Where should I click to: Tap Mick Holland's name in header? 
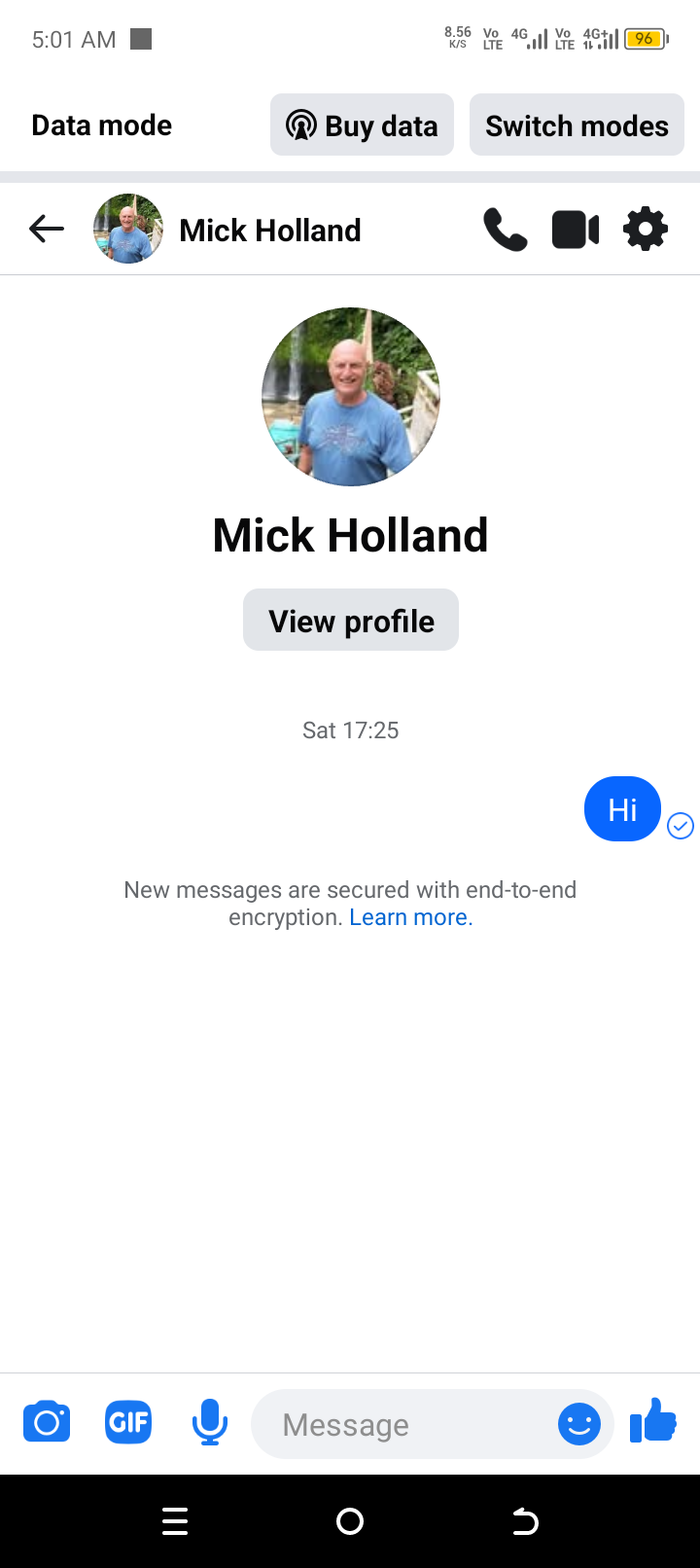270,231
